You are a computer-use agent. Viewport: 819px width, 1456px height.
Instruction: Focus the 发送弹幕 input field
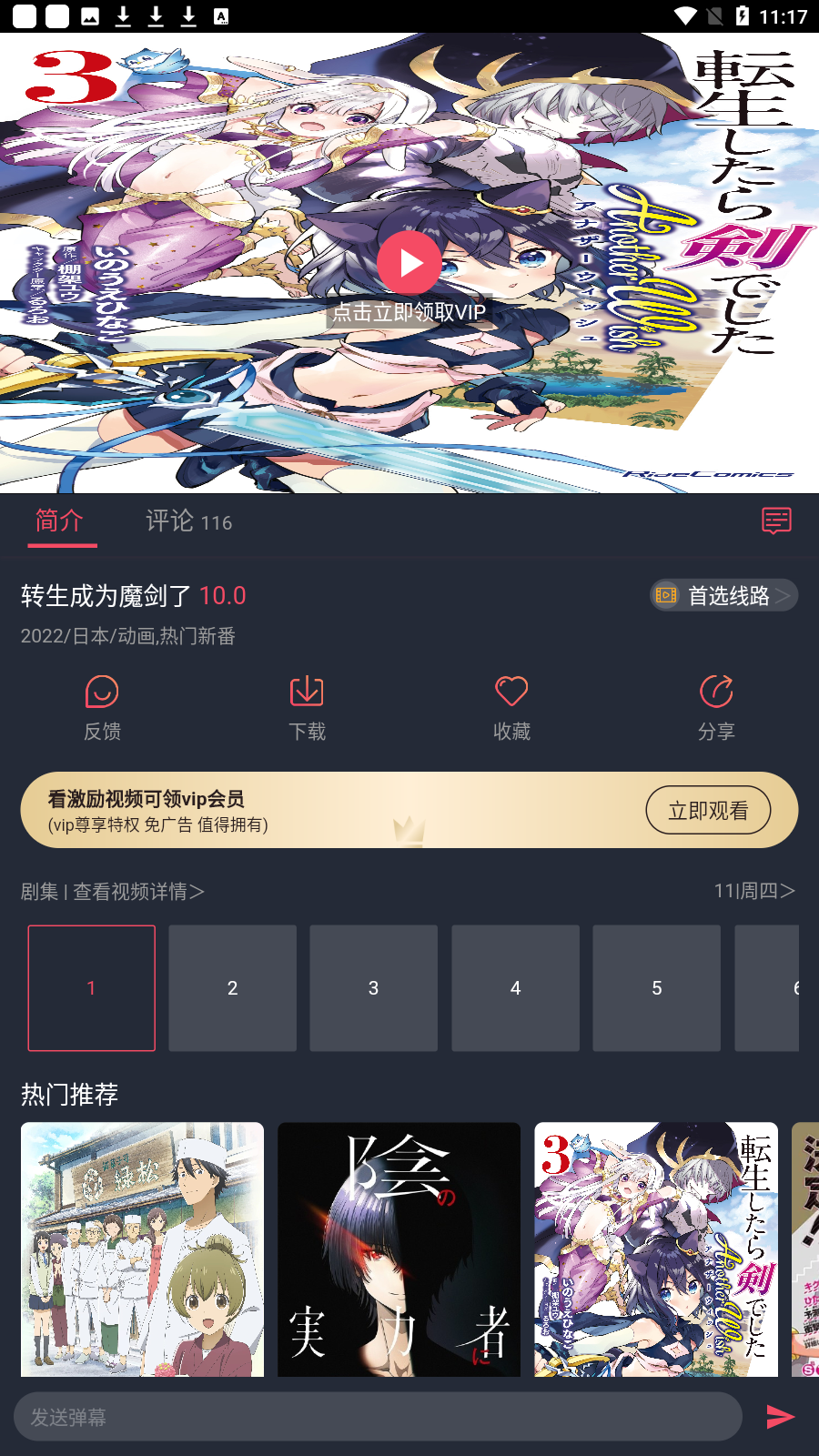click(378, 1417)
